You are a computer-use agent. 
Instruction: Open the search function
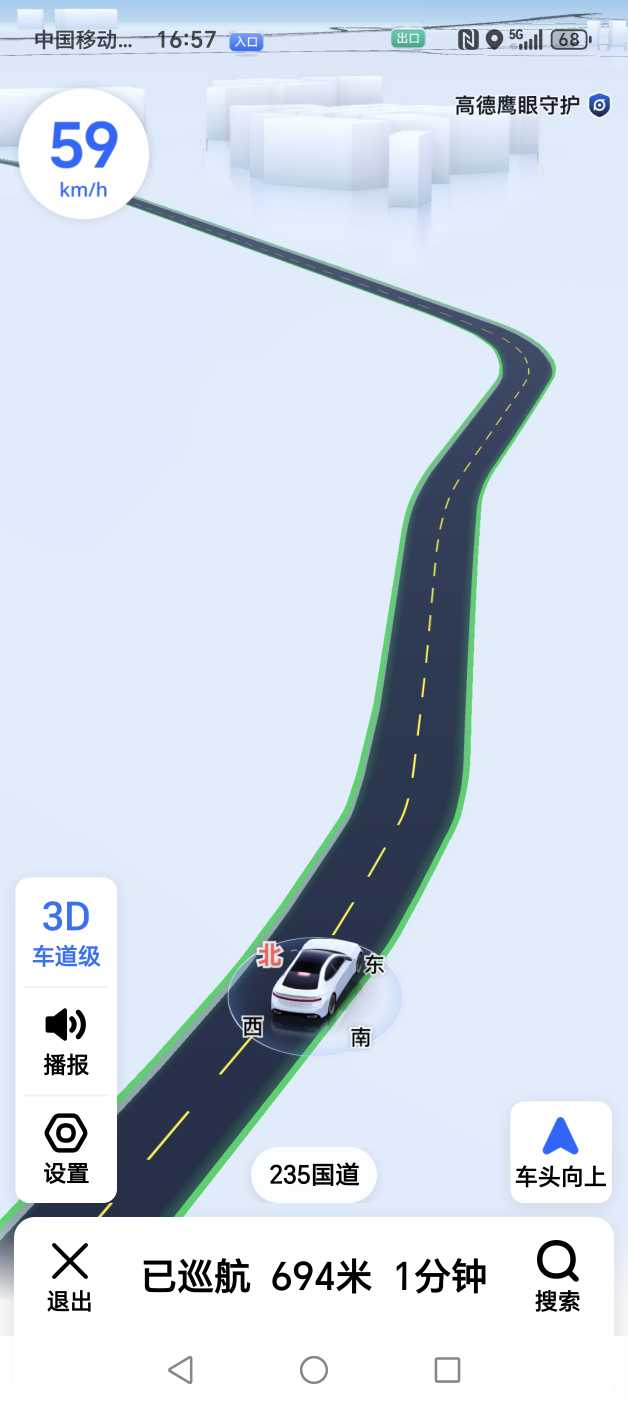(557, 1276)
